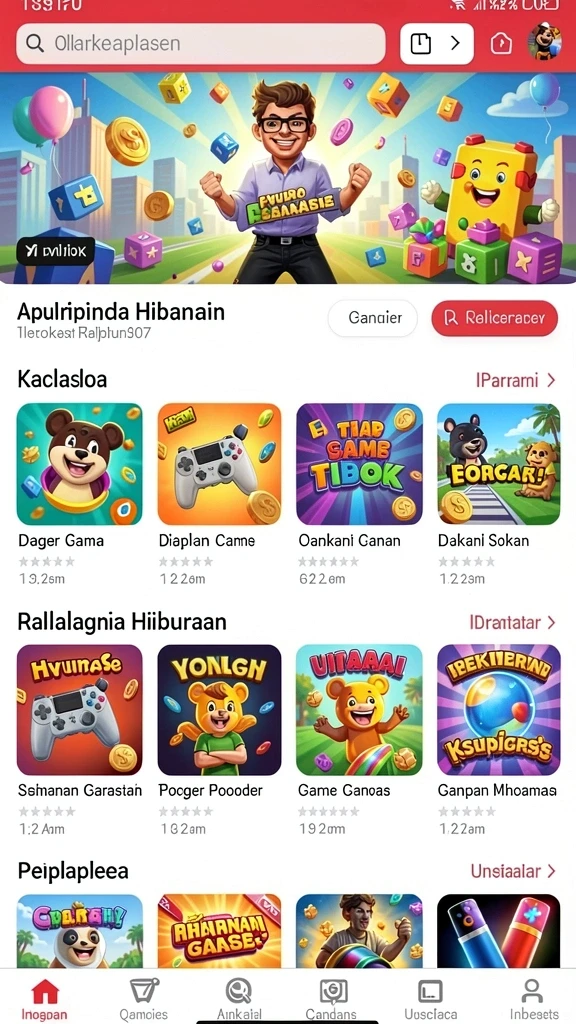Open the IParrami link beside Kaclasloa
The width and height of the screenshot is (576, 1024).
click(516, 380)
